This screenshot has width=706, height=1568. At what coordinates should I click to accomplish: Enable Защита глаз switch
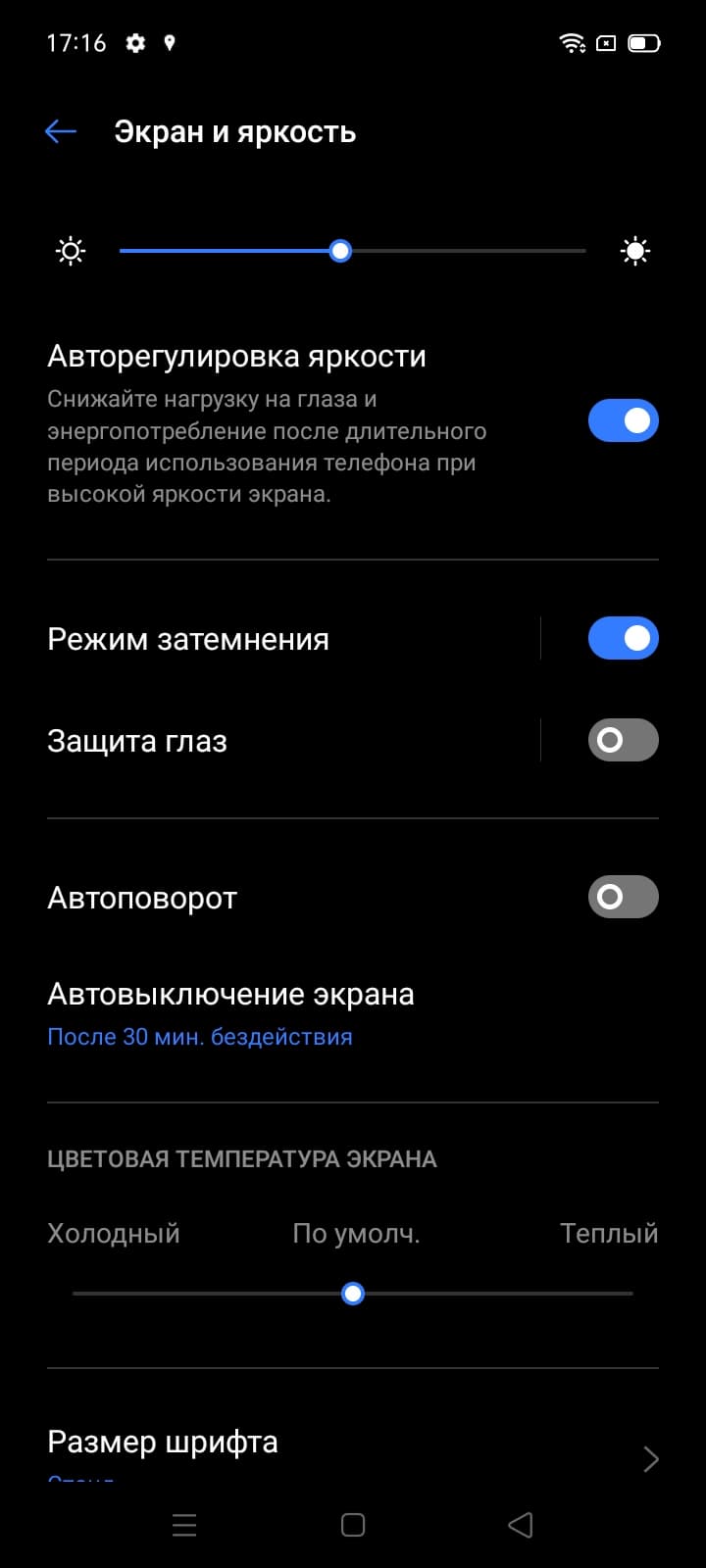623,740
